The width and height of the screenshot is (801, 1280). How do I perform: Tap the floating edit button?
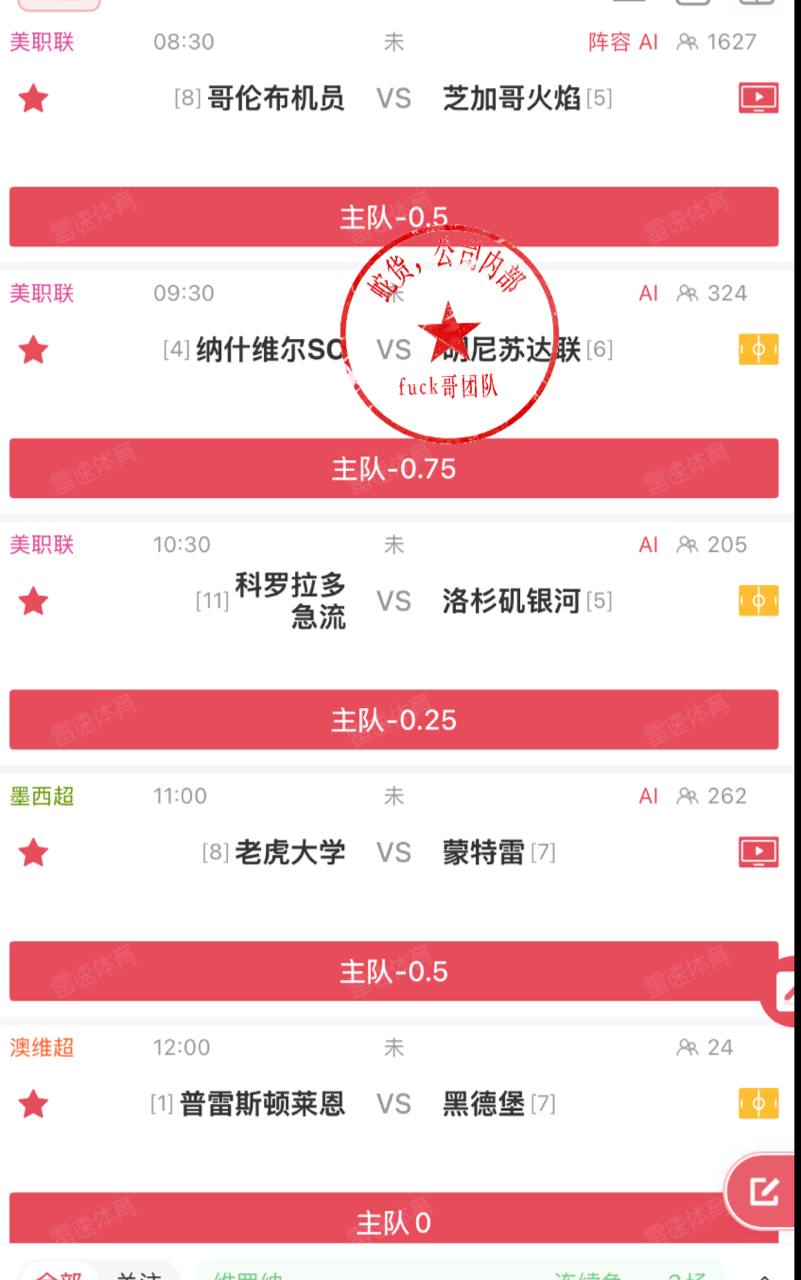[766, 1190]
